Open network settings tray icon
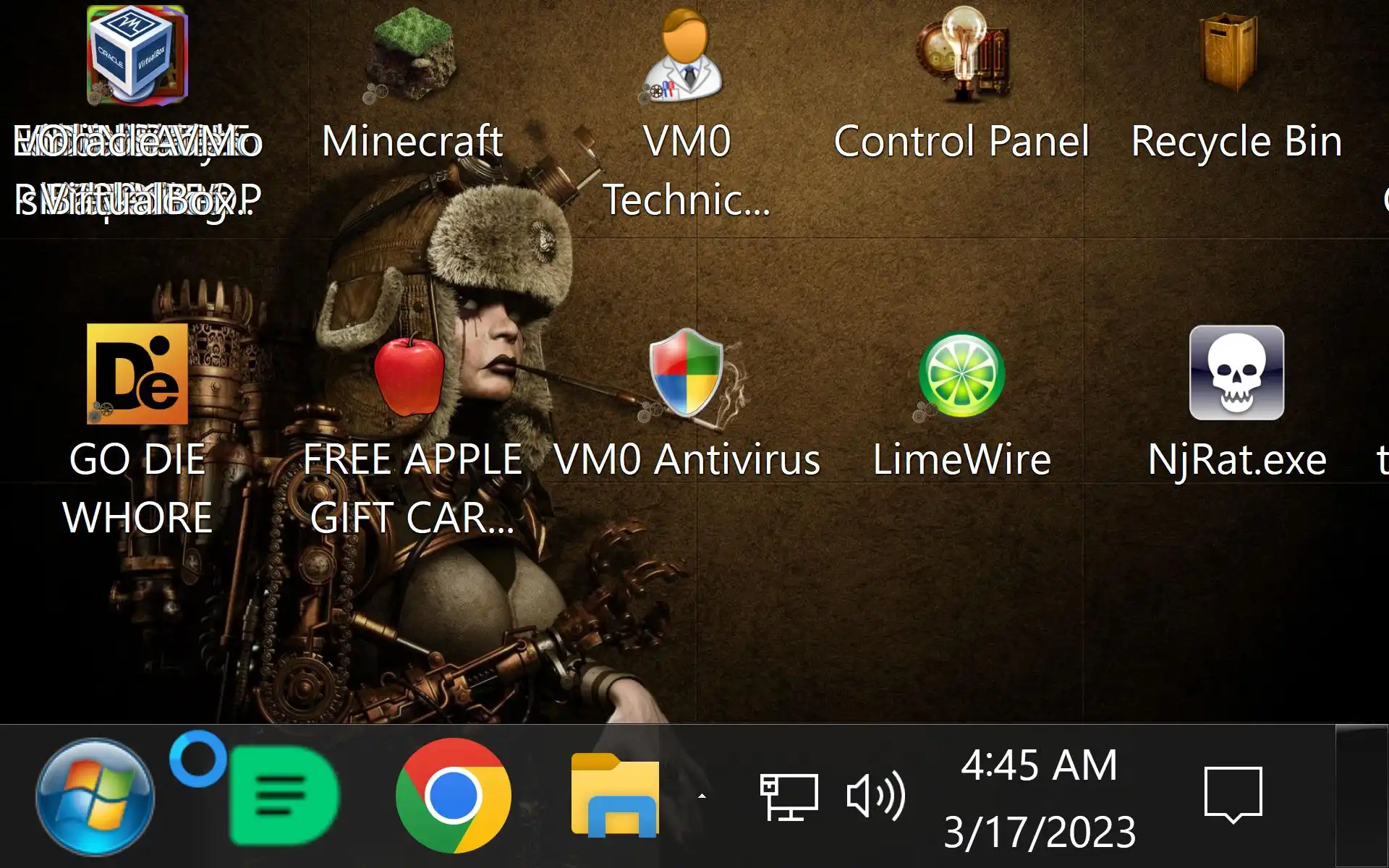Image resolution: width=1389 pixels, height=868 pixels. pos(789,796)
